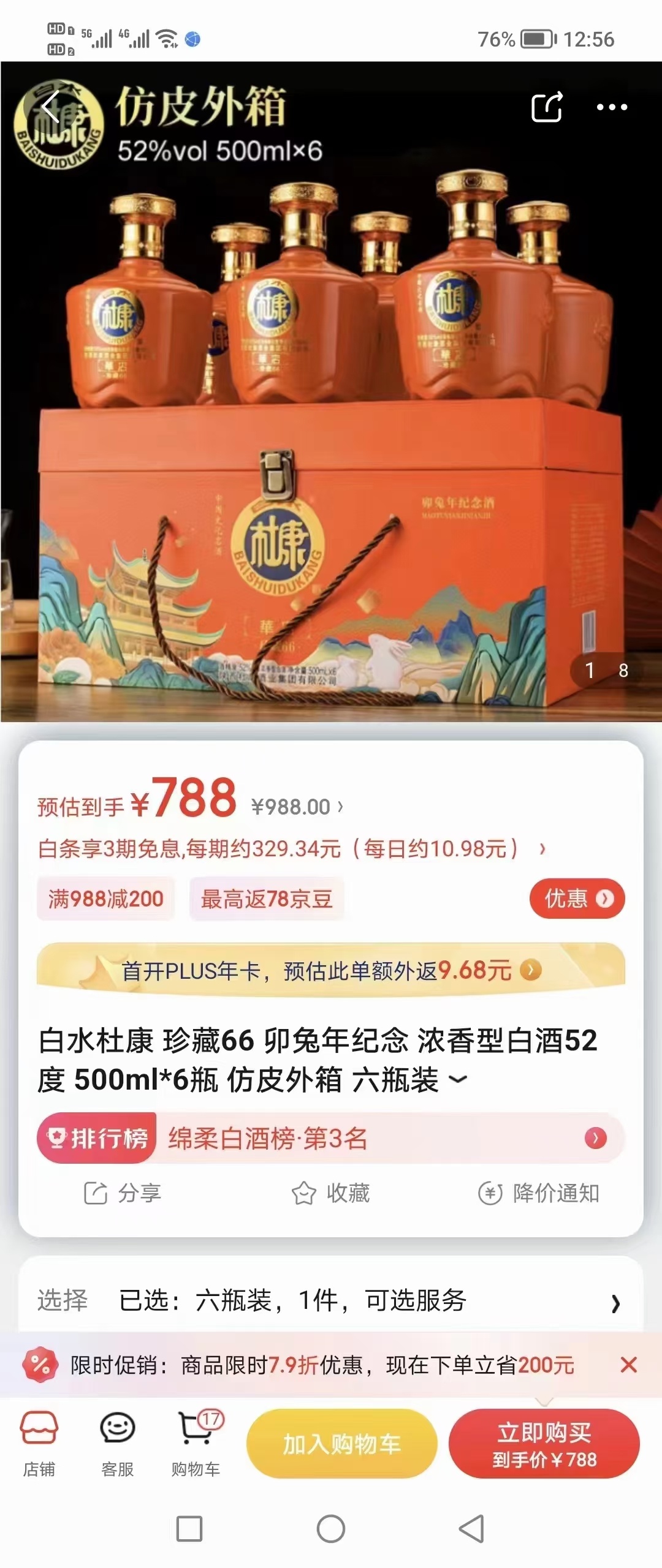Open the PLUS年卡 cashback banner

(x=331, y=970)
